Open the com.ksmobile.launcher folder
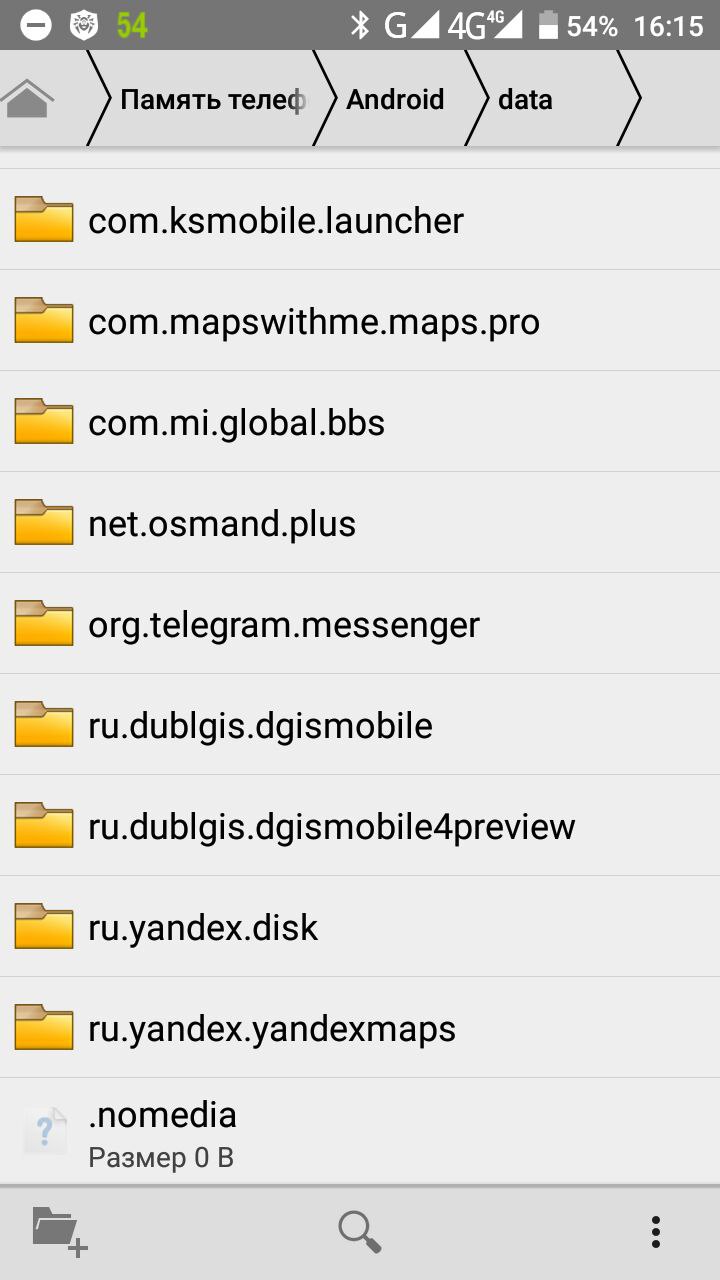 (360, 219)
